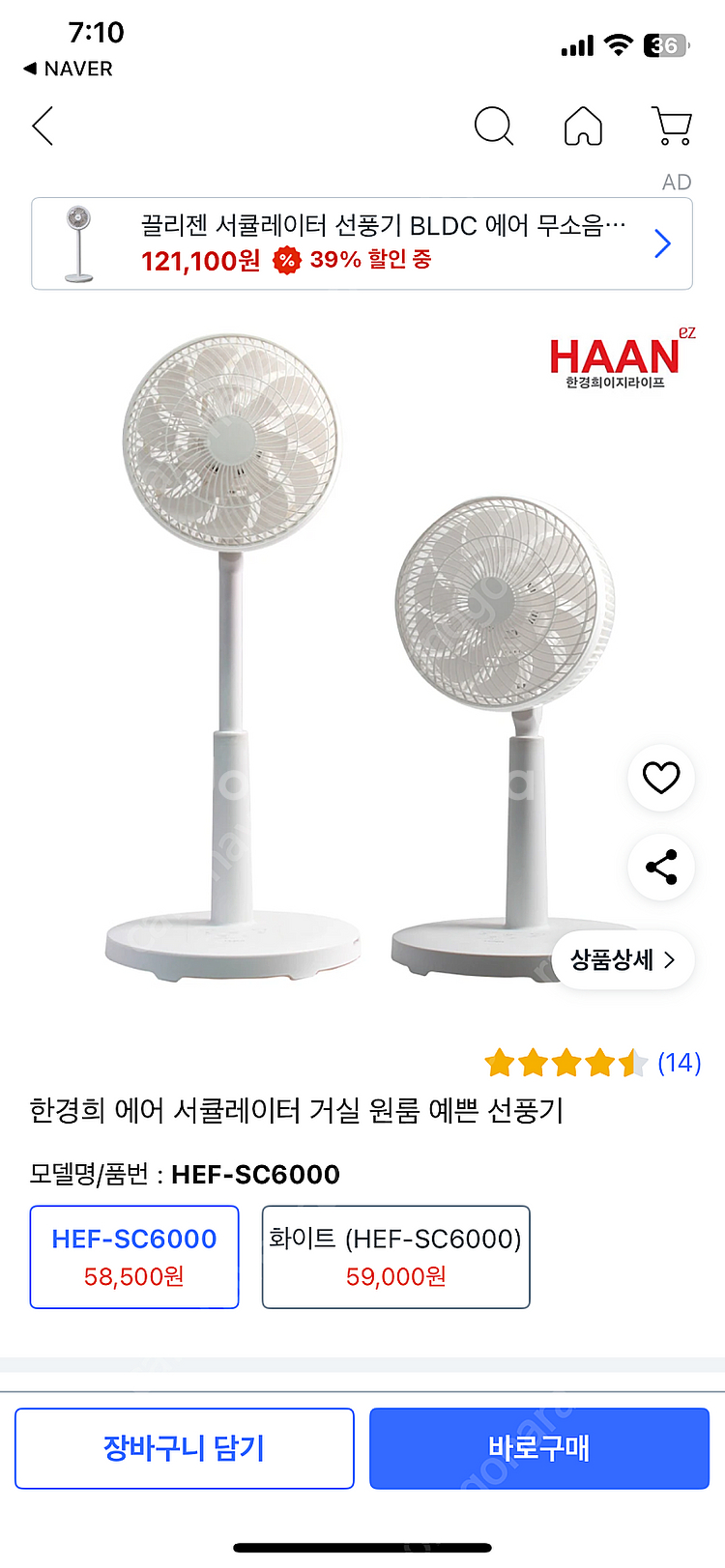Open the shopping cart icon
Screen dimensions: 725x1568
tap(672, 127)
